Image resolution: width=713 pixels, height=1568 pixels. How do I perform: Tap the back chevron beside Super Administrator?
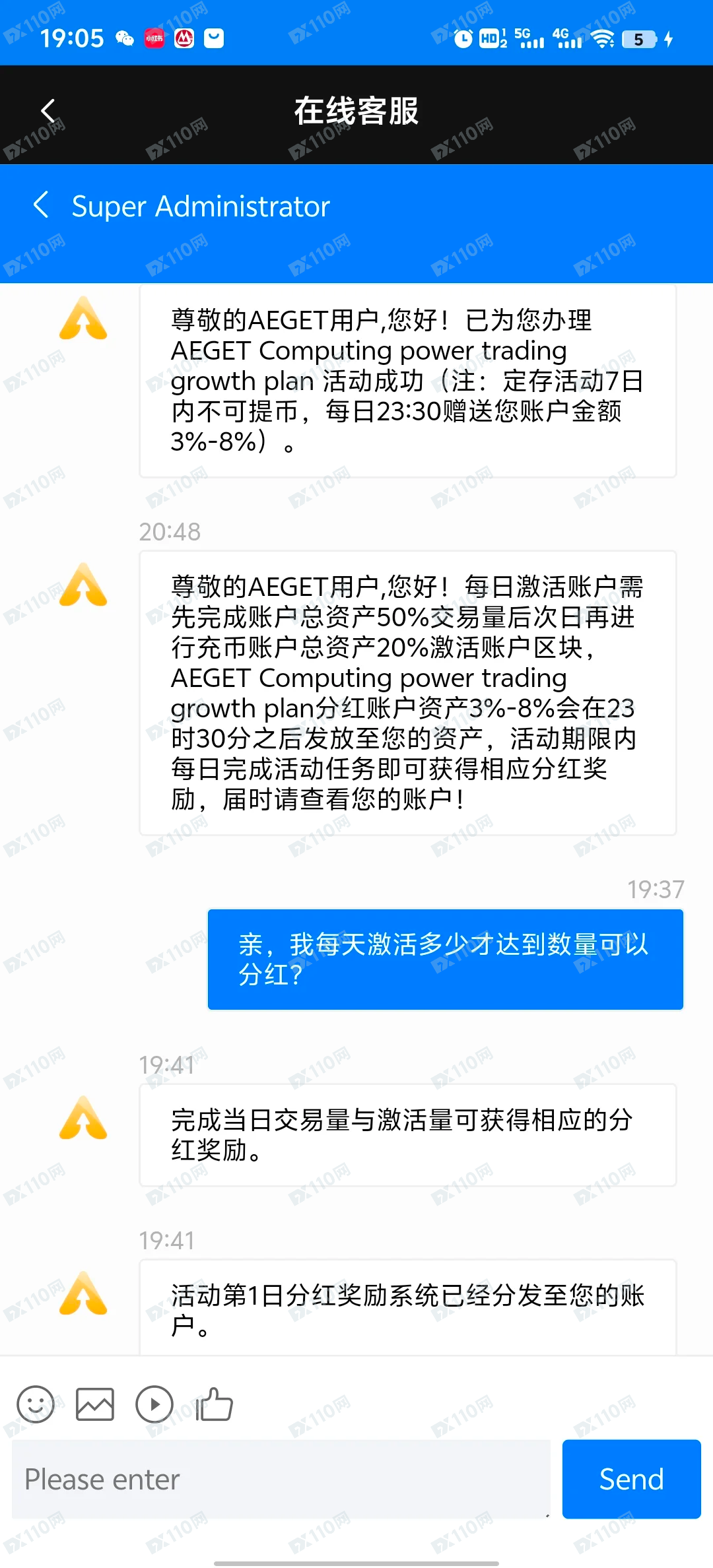tap(41, 205)
